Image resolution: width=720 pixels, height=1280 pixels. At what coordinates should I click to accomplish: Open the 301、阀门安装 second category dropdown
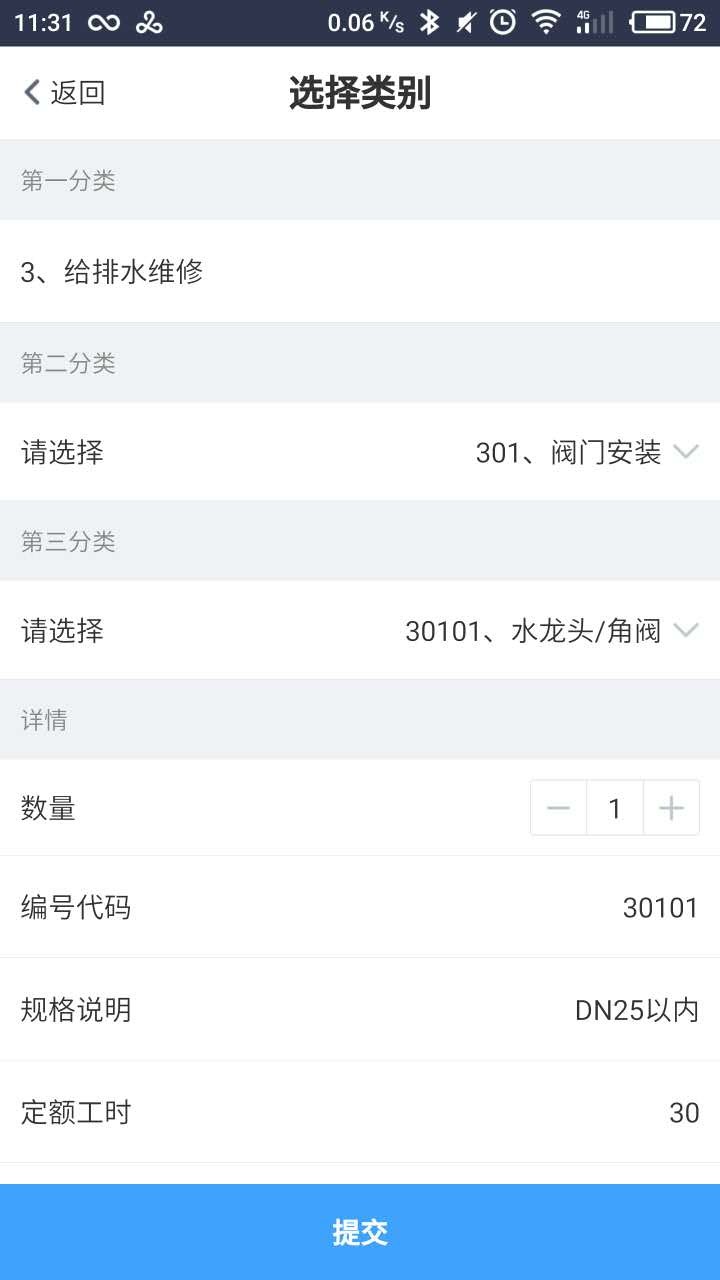tap(586, 453)
